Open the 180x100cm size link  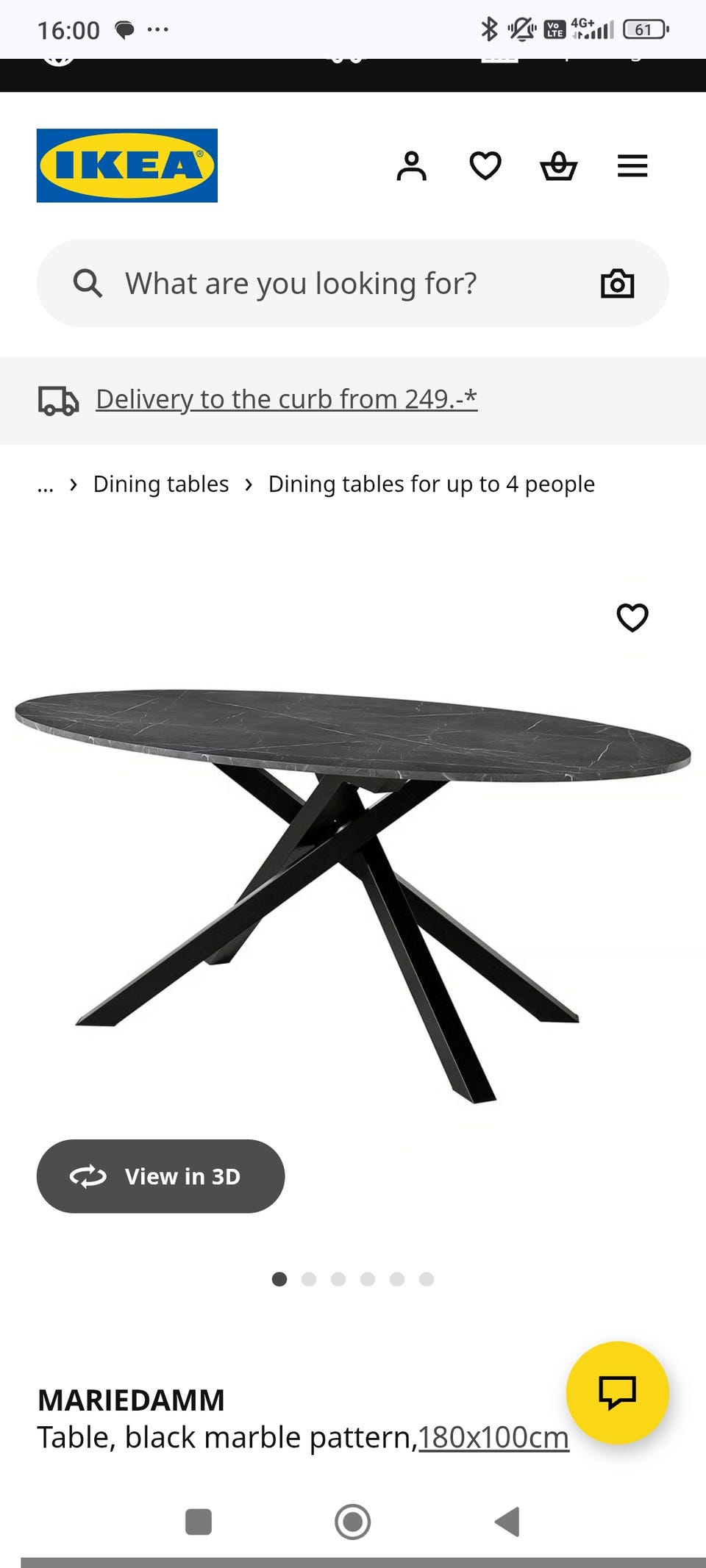click(x=493, y=1438)
